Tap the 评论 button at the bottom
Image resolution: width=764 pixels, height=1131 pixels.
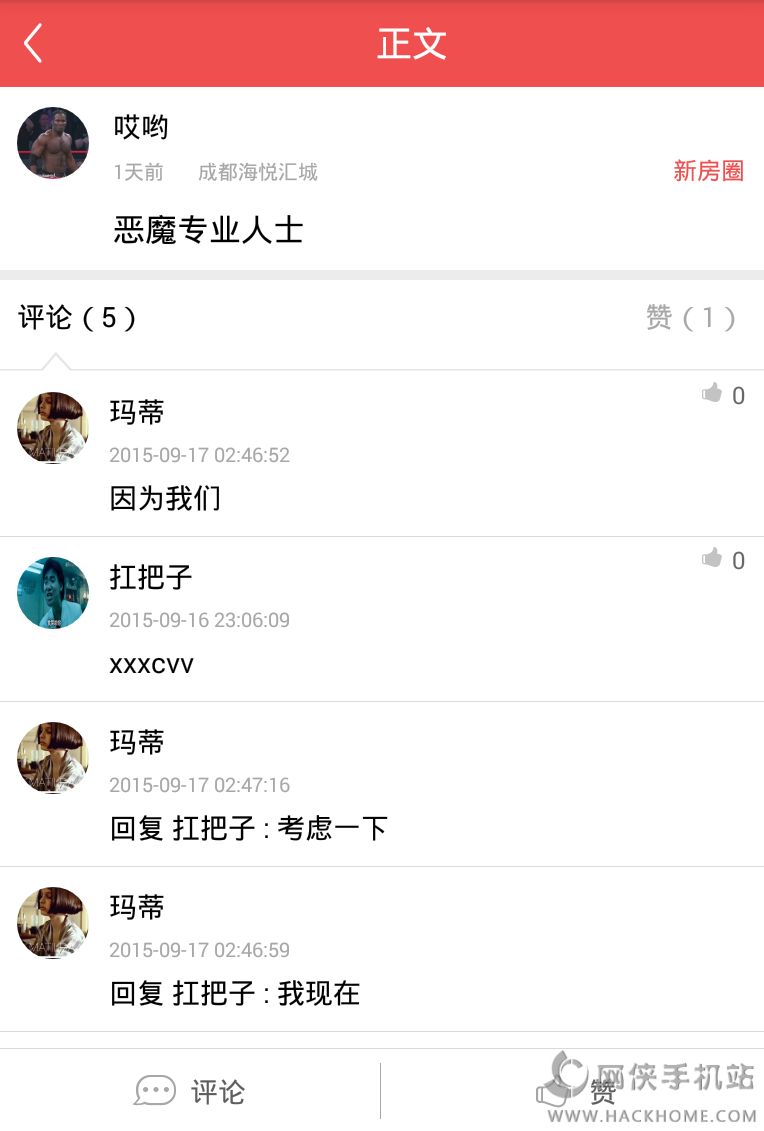point(190,1091)
